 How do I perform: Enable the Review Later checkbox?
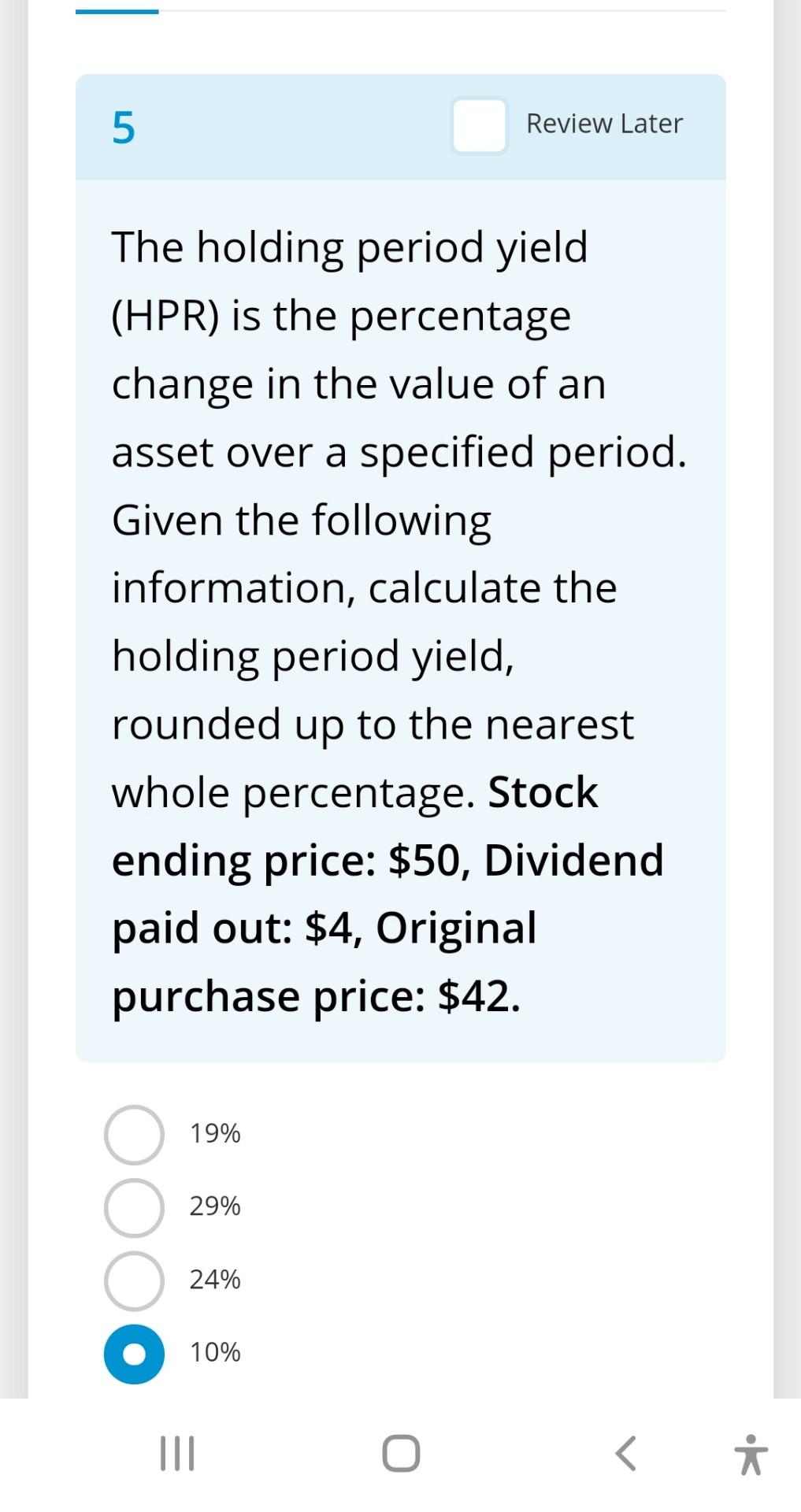pos(478,126)
